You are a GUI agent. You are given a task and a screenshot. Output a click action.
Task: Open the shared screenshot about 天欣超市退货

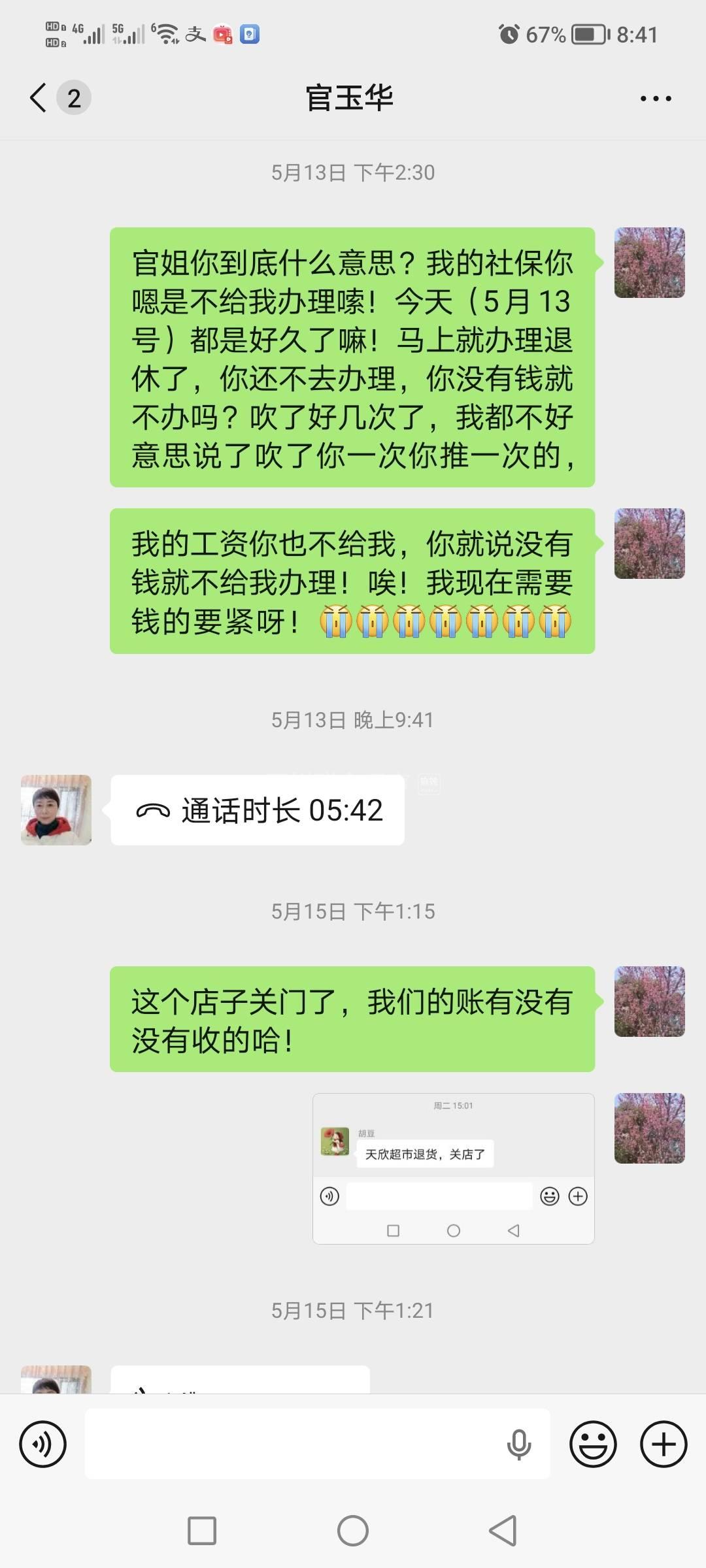click(x=453, y=1168)
